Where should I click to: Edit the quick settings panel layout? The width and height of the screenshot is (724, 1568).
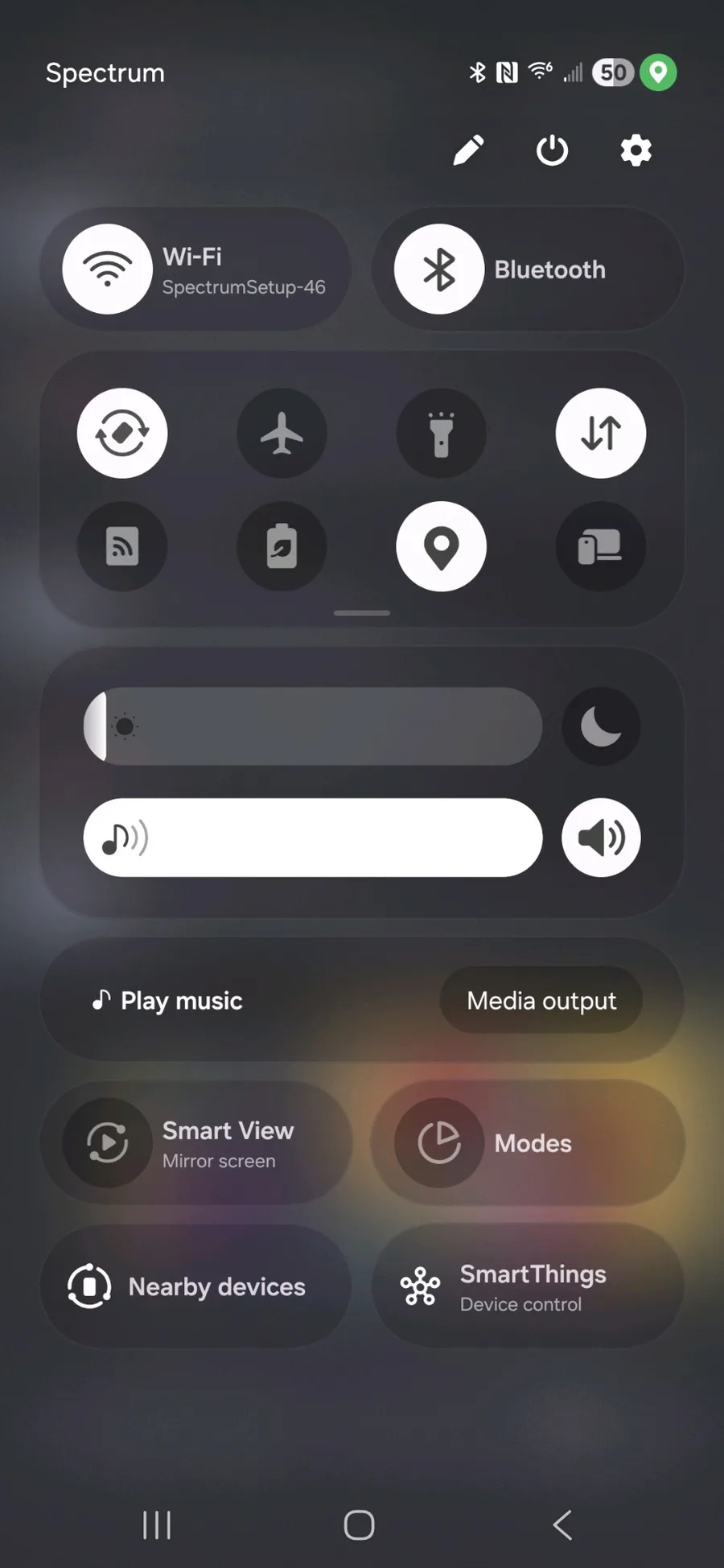point(468,150)
